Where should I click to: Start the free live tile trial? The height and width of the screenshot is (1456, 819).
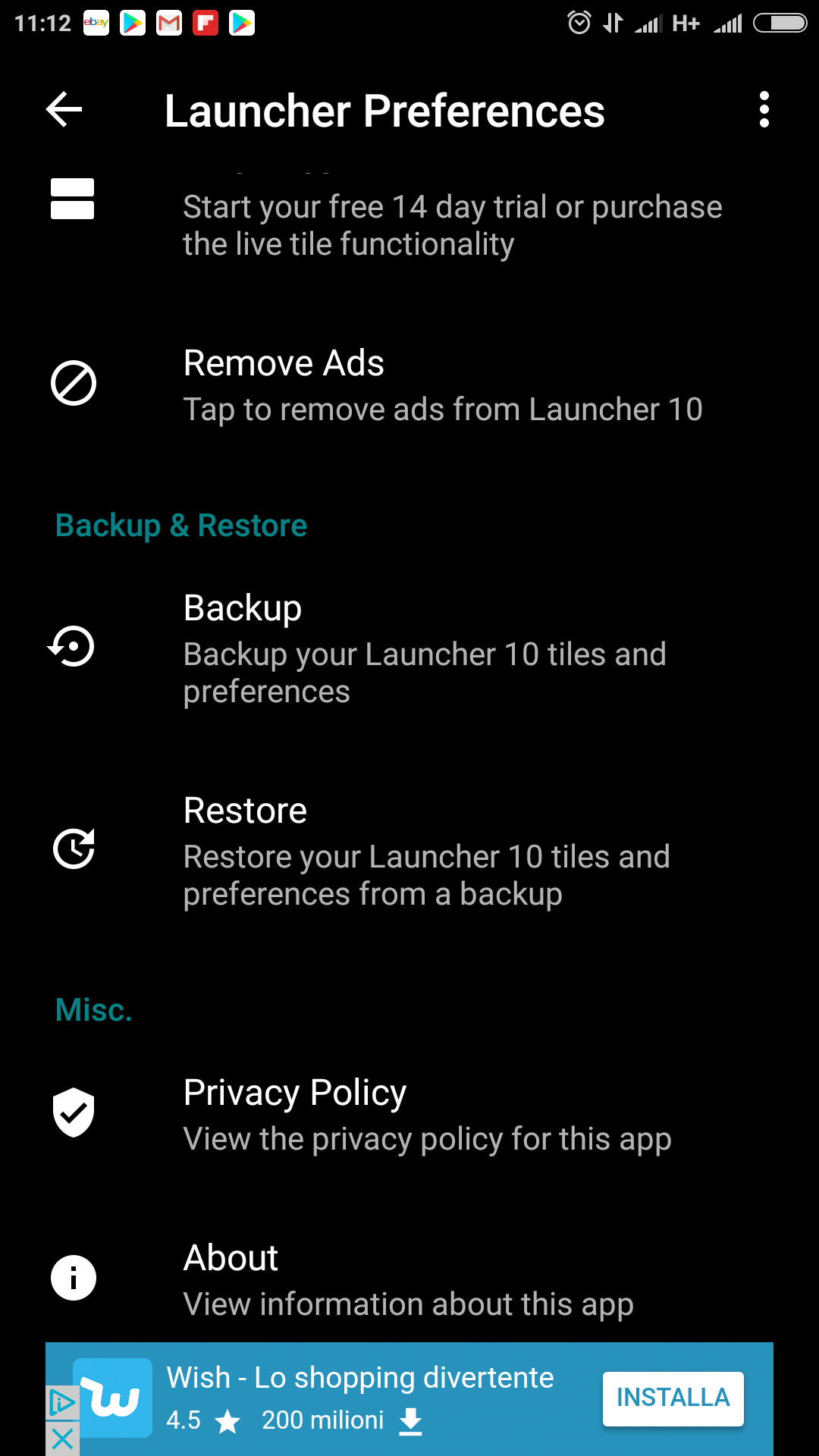click(451, 225)
